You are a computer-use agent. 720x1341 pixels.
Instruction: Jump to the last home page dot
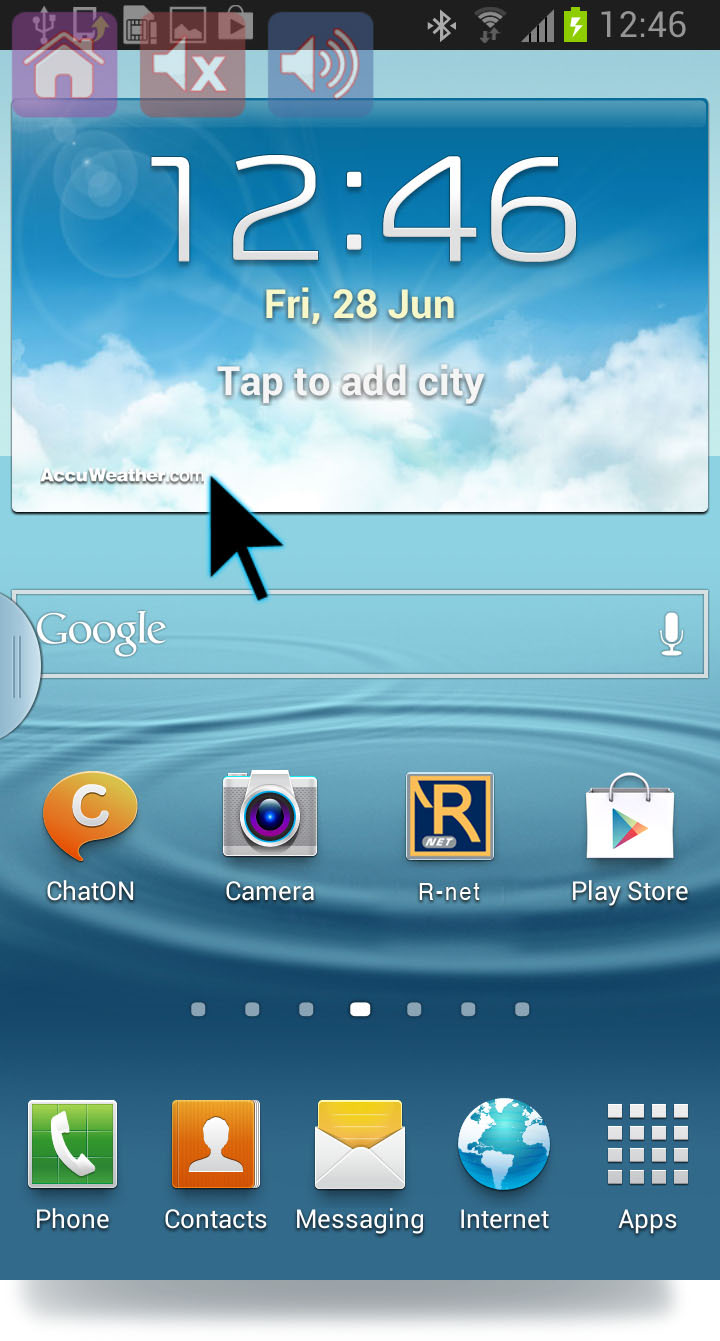(x=522, y=1010)
